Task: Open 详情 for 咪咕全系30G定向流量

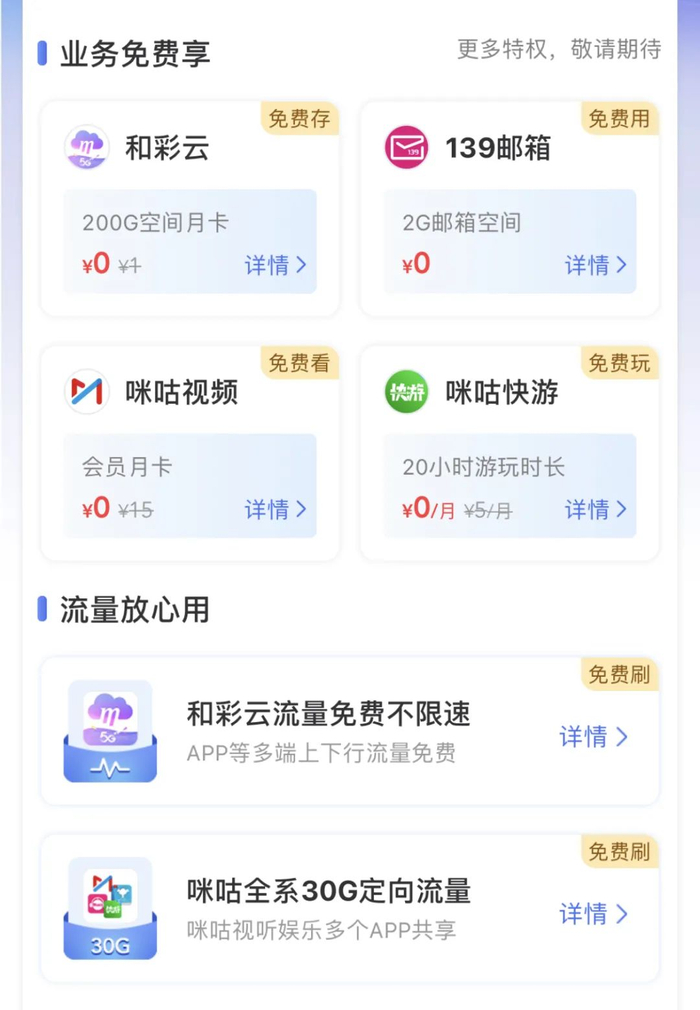Action: click(593, 913)
